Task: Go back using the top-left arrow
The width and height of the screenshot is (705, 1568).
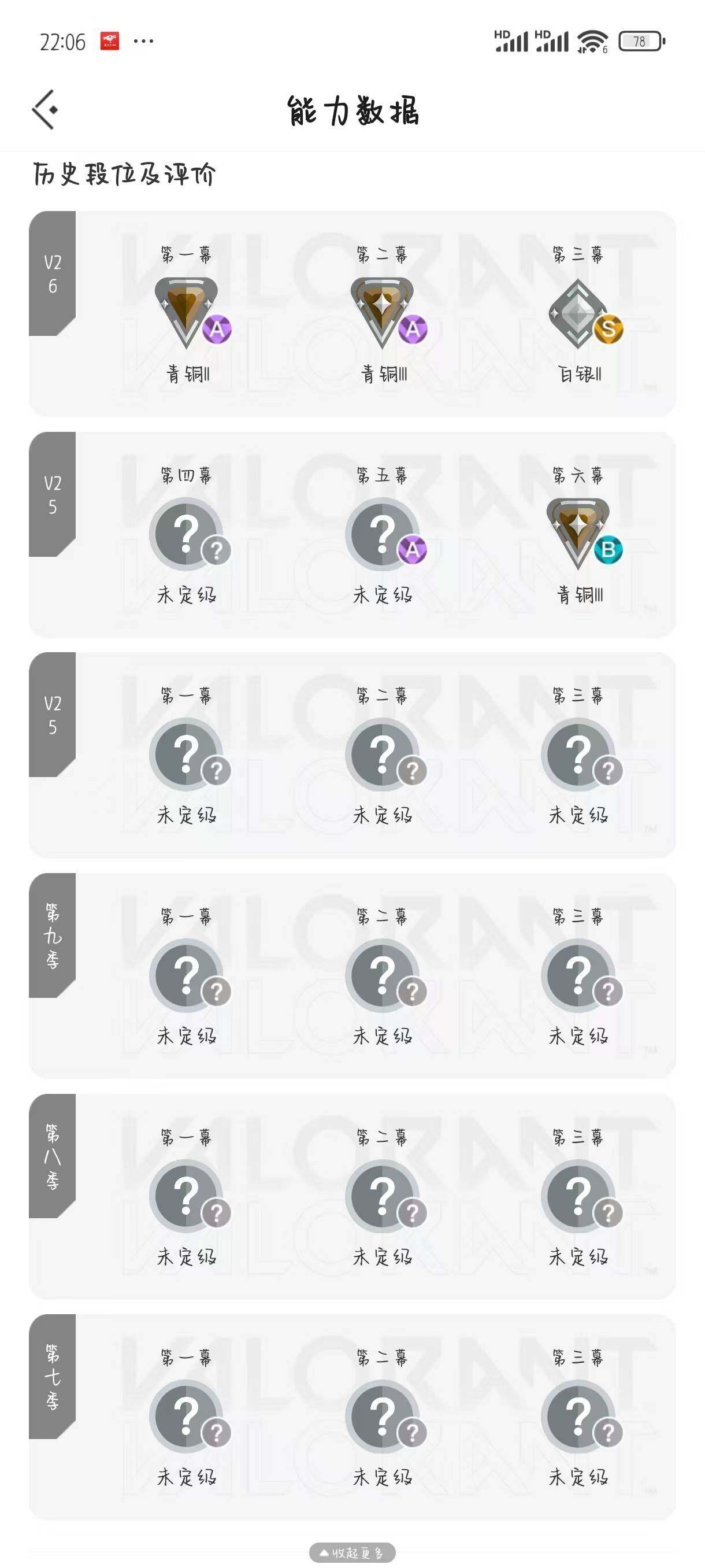Action: coord(45,110)
